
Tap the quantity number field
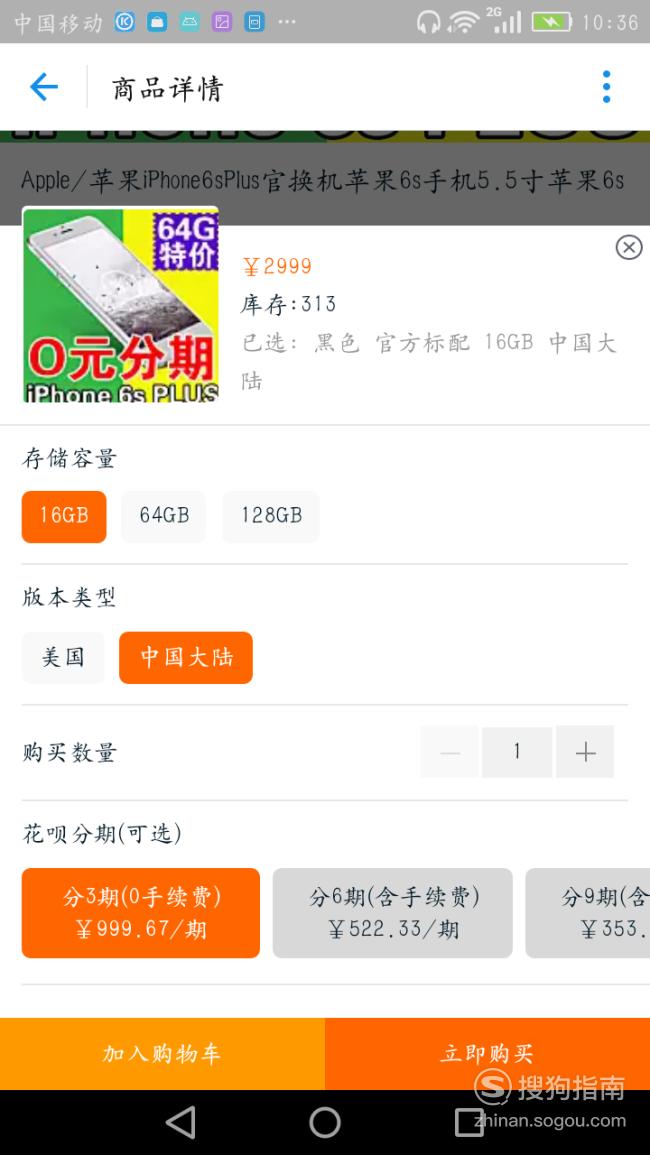(x=517, y=752)
